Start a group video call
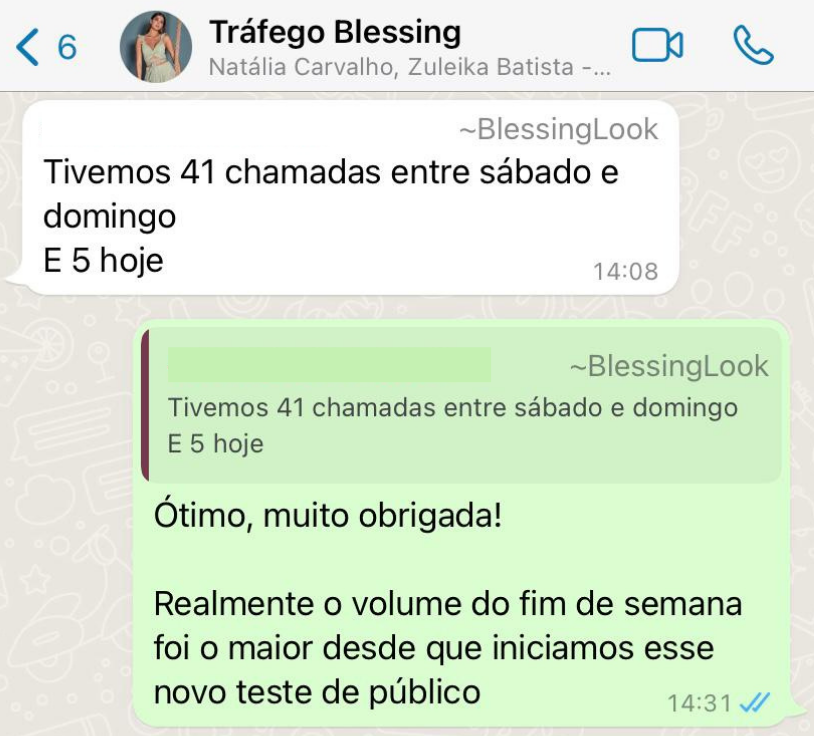Screen dimensions: 814x736 [x=657, y=45]
